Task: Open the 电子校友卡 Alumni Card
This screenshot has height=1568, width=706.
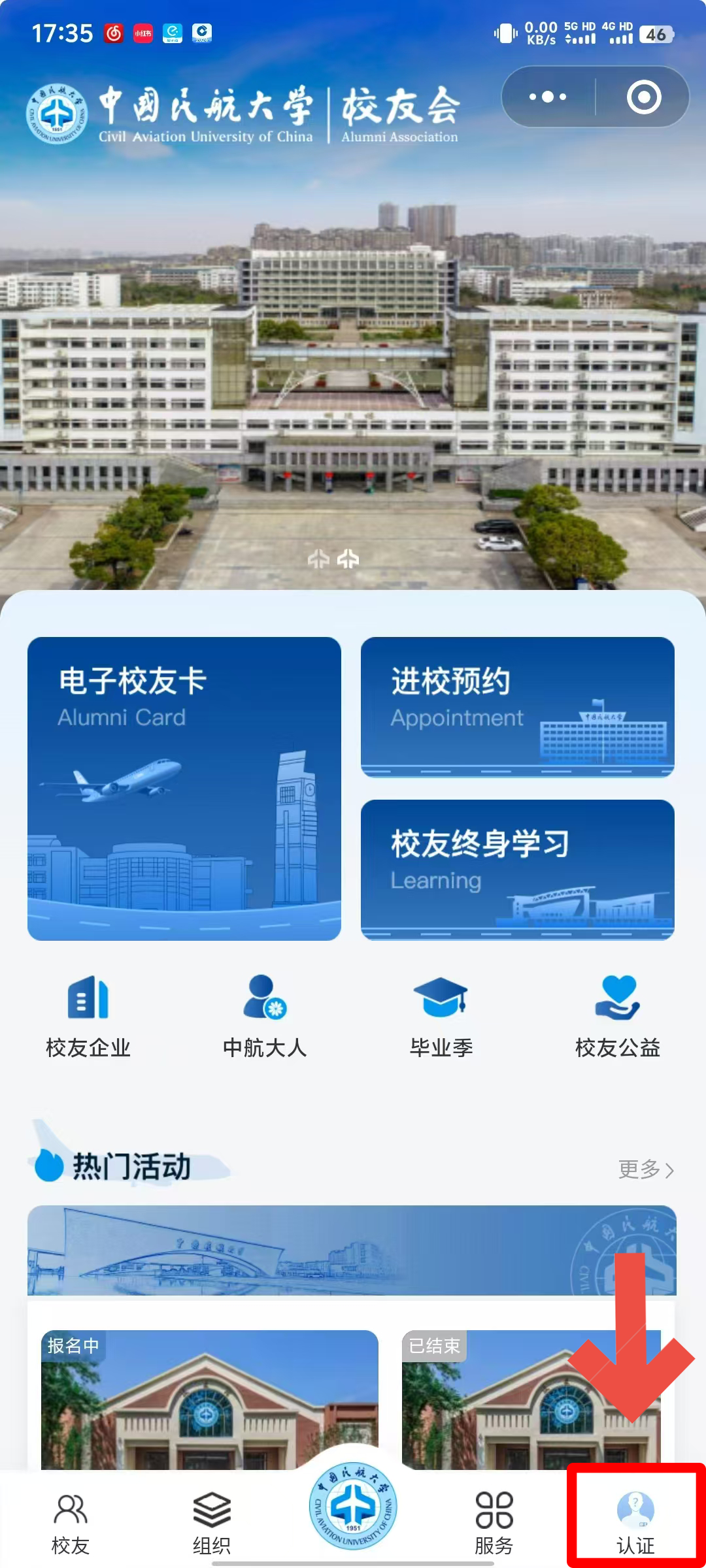Action: 184,789
